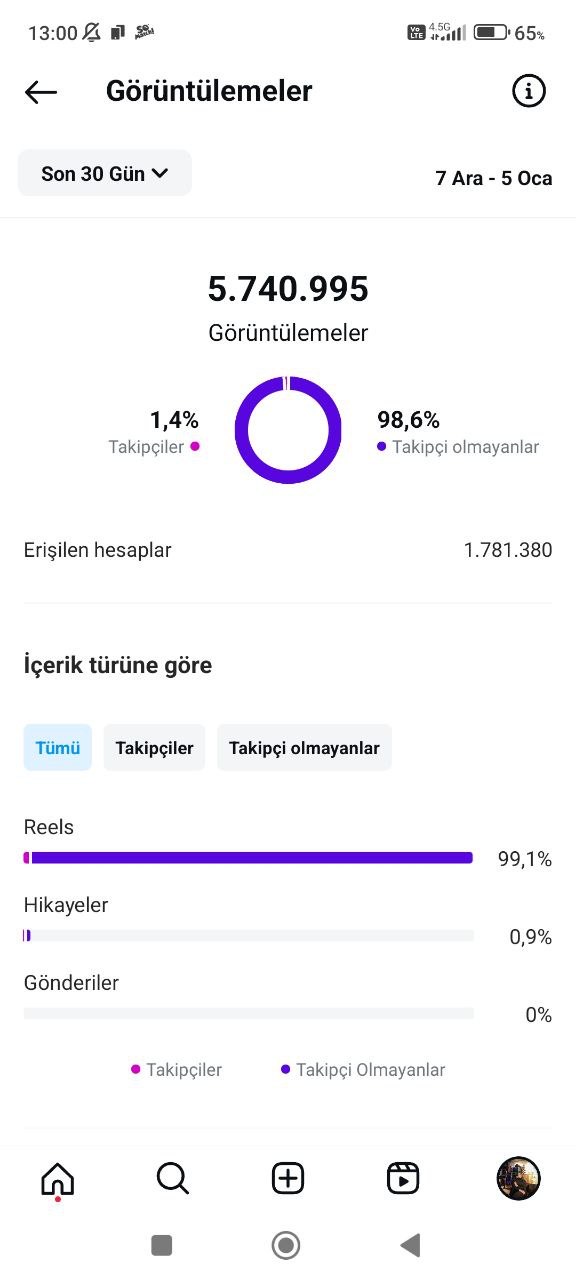The image size is (576, 1280).
Task: Tap the system home button
Action: (x=286, y=1245)
